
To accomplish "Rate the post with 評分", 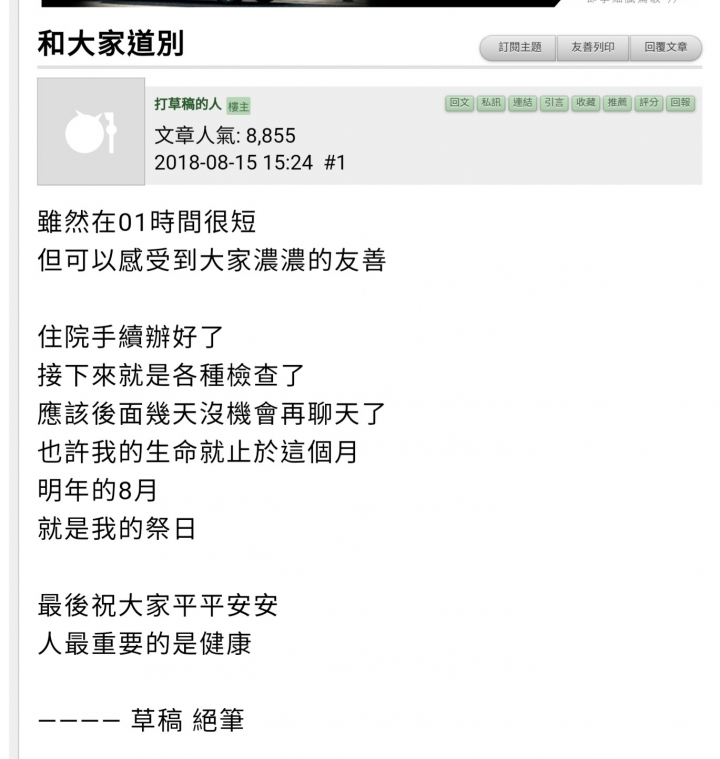I will (649, 102).
